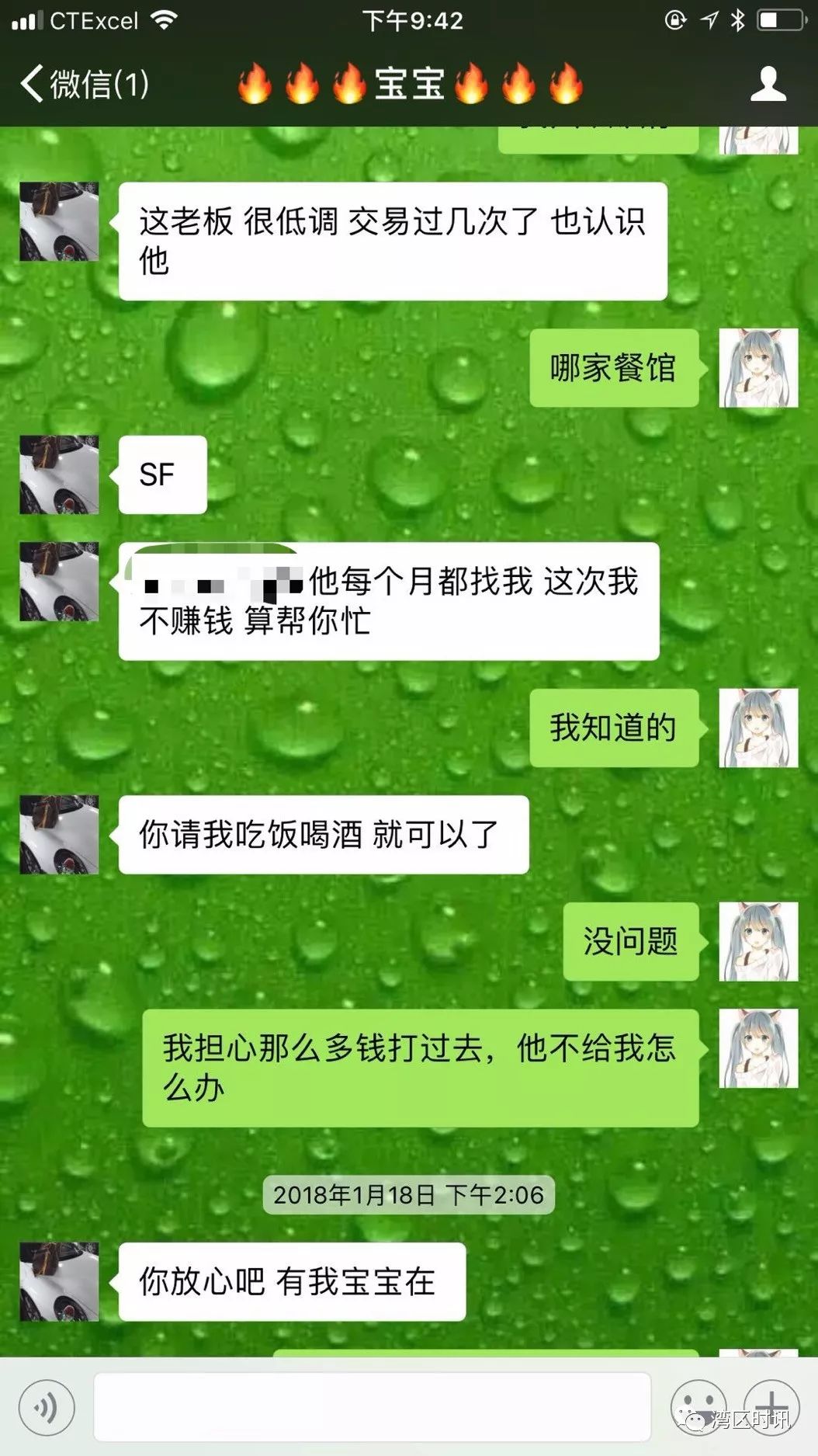
Task: Go back to the 微信 chat list
Action: point(84,83)
